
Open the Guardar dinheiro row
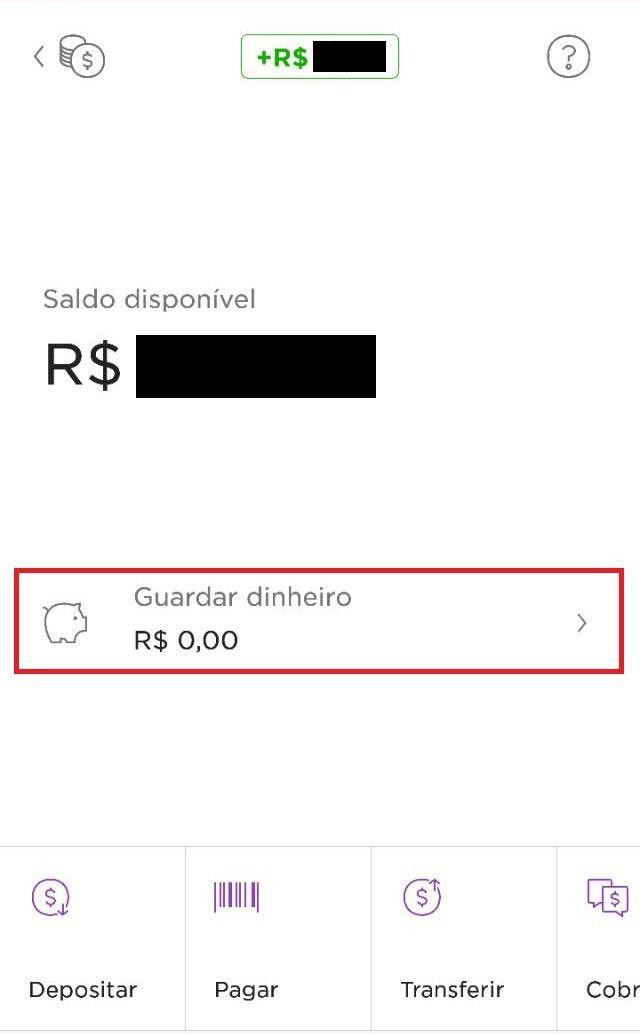[319, 621]
